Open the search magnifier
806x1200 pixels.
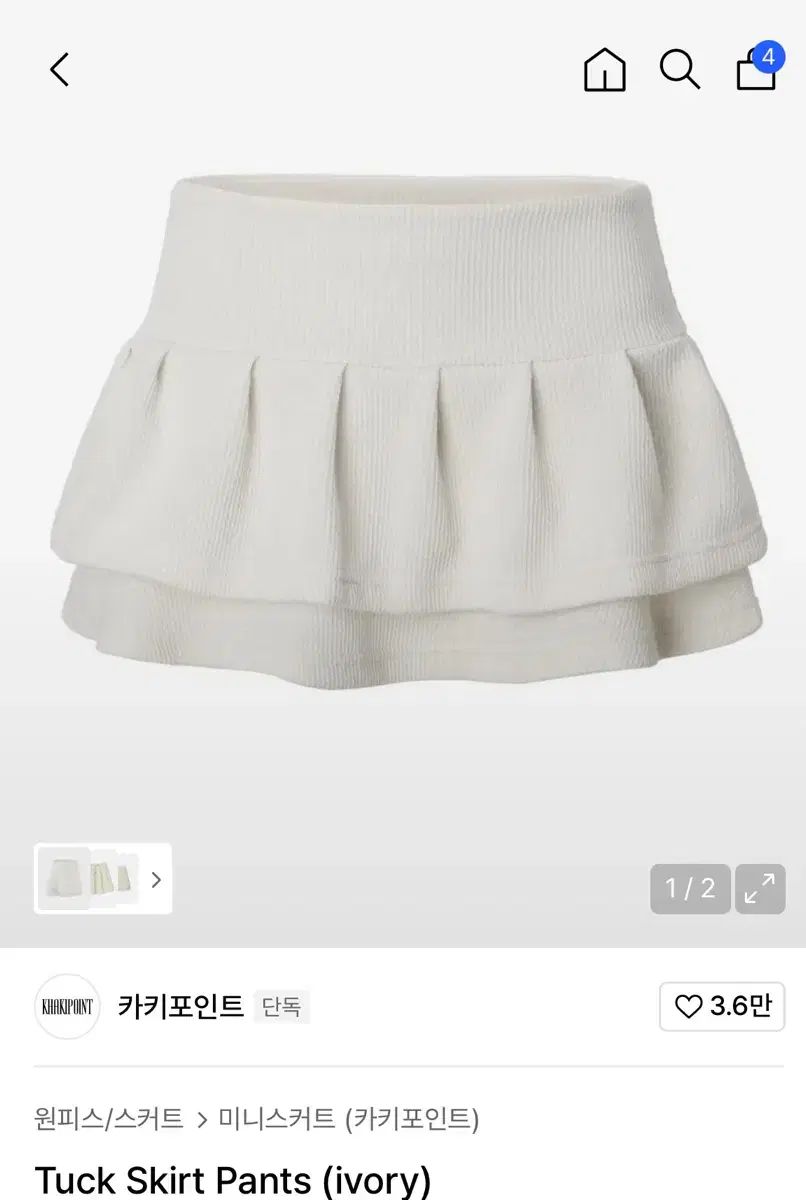(680, 70)
